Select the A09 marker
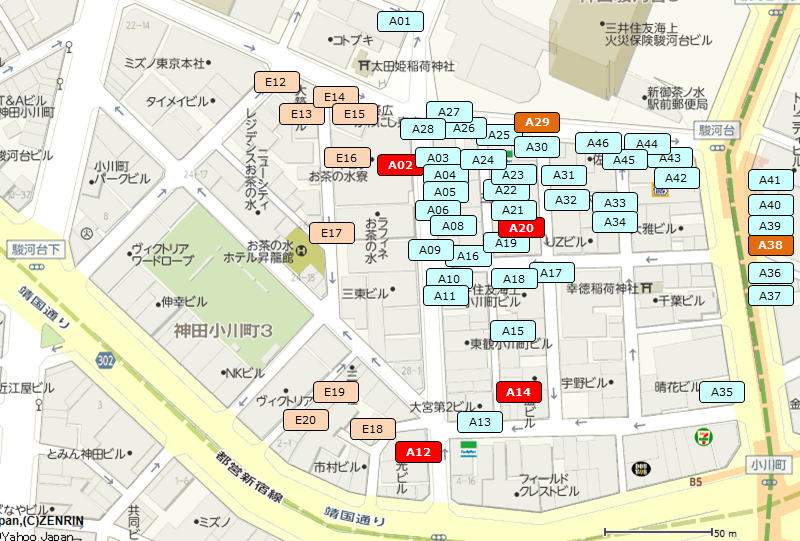This screenshot has height=541, width=800. click(x=430, y=250)
